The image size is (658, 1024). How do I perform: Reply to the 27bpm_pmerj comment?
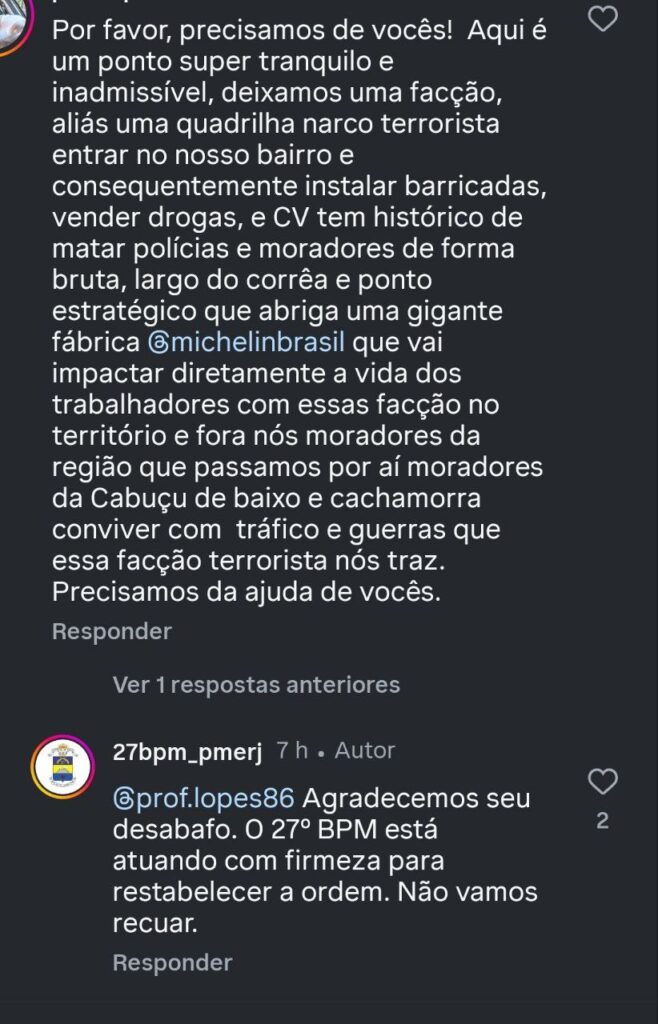[x=172, y=963]
